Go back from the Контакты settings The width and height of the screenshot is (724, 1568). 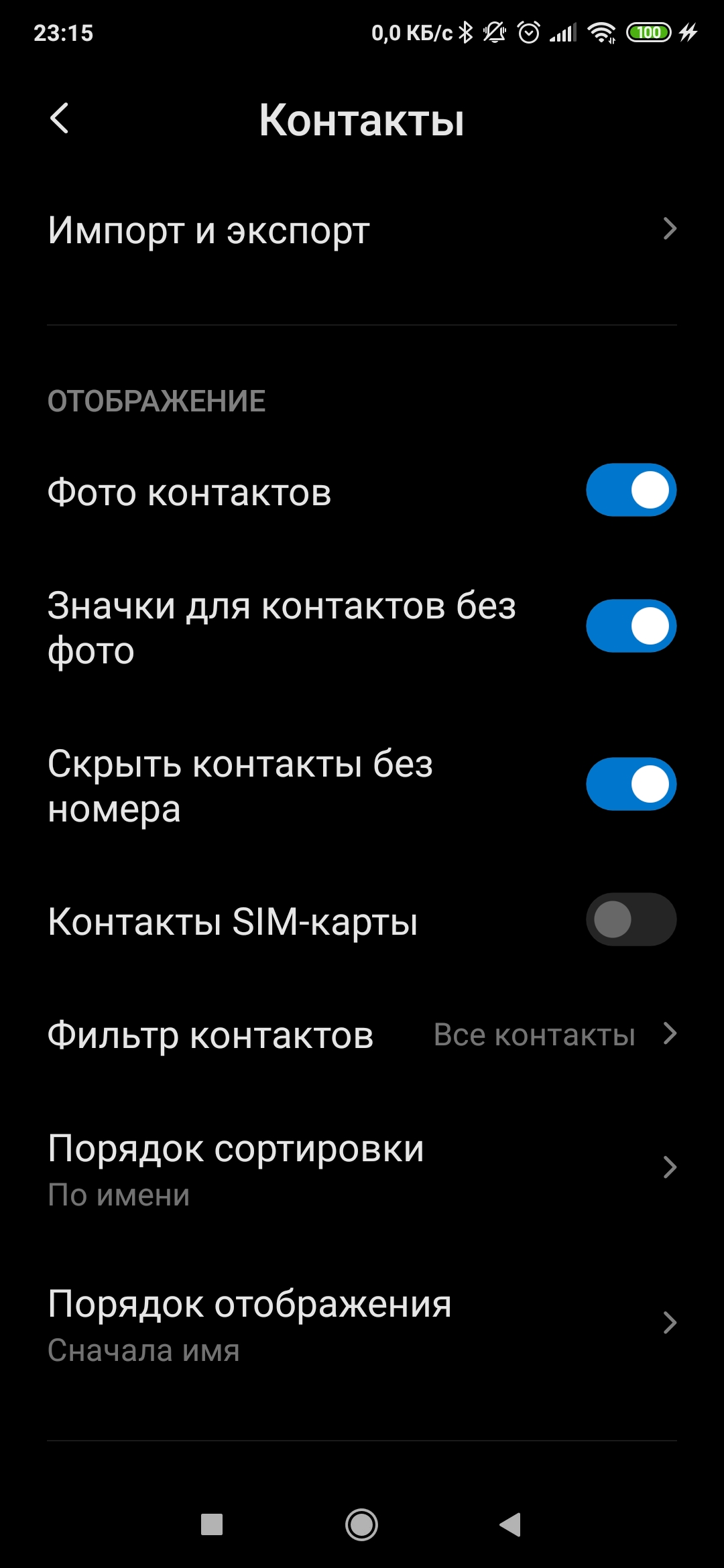(60, 119)
